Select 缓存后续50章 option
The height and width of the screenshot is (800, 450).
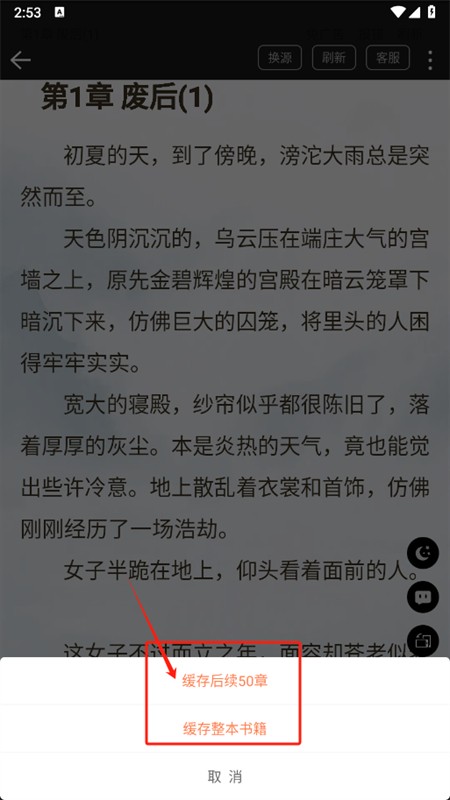coord(225,681)
